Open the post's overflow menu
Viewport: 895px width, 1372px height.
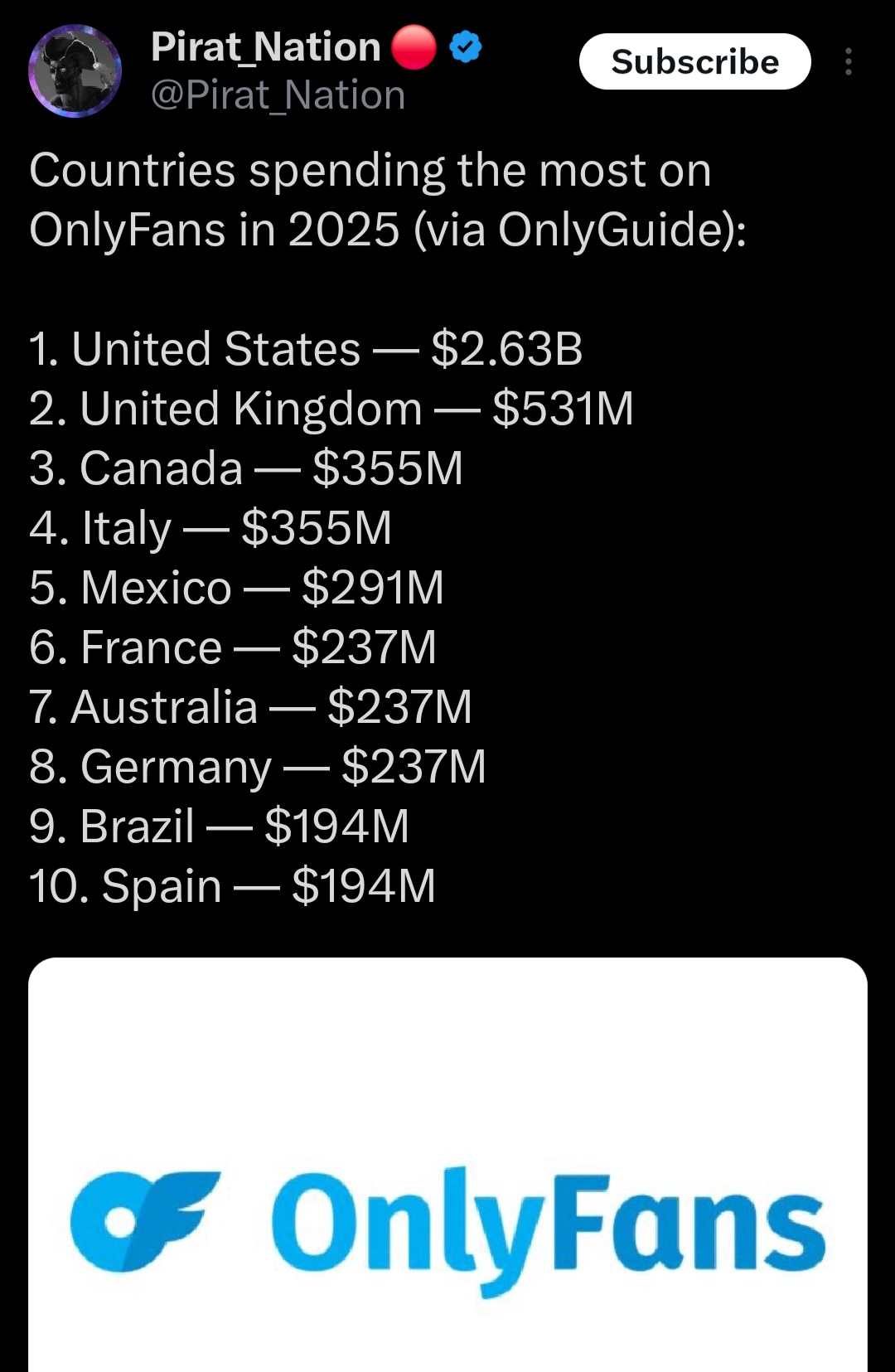pos(848,62)
